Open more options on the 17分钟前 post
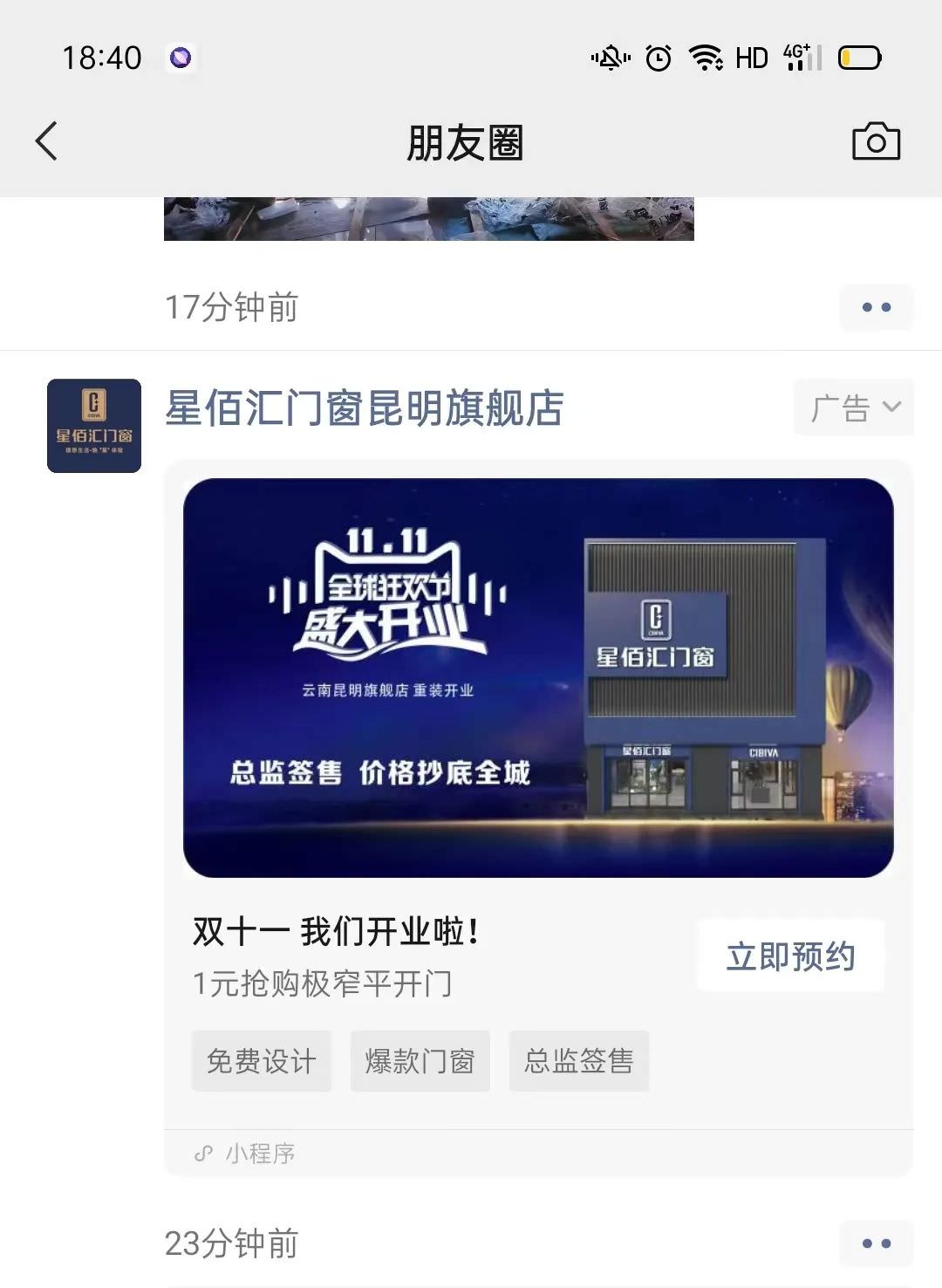Image resolution: width=942 pixels, height=1288 pixels. click(x=875, y=307)
